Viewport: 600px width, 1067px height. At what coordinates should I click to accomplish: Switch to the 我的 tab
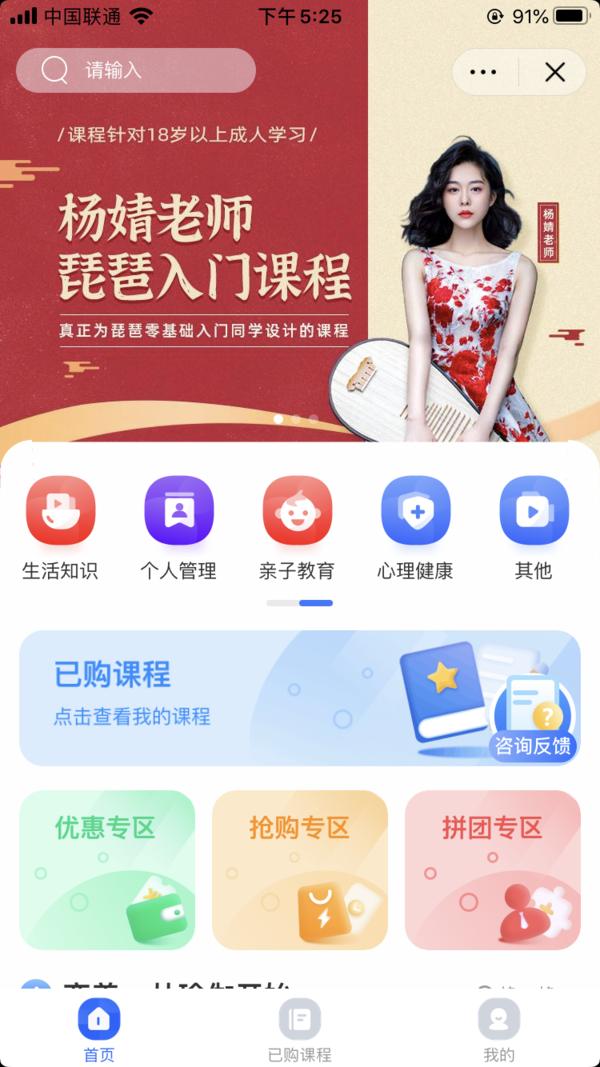coord(499,1030)
